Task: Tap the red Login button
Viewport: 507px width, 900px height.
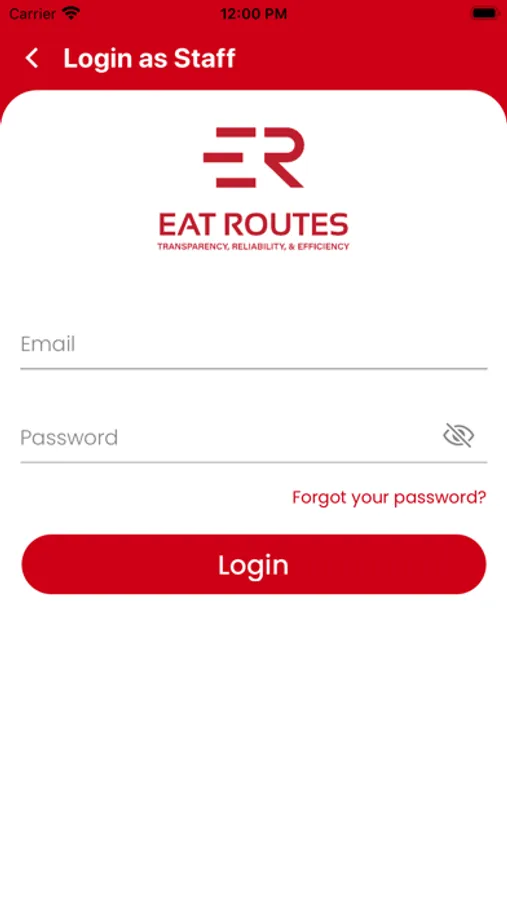Action: [254, 564]
